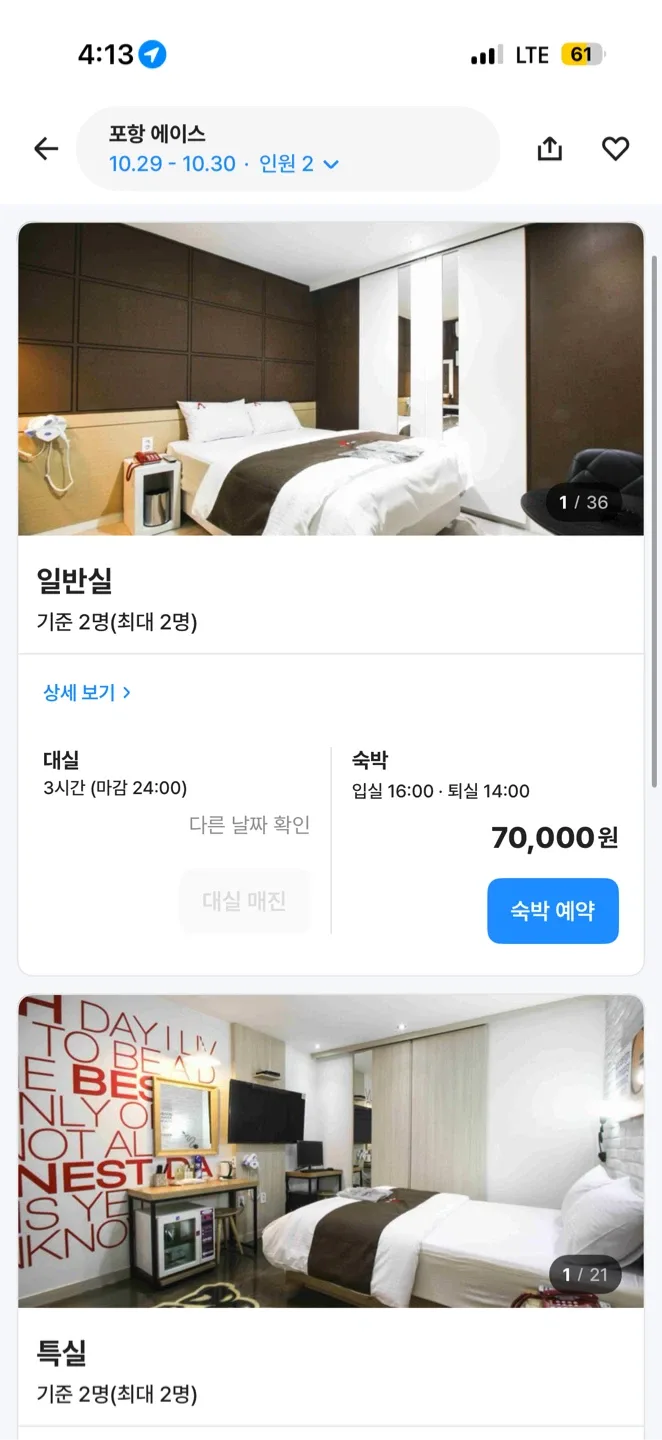
Task: Check 다른 날짜 확인 for day-use
Action: [249, 825]
